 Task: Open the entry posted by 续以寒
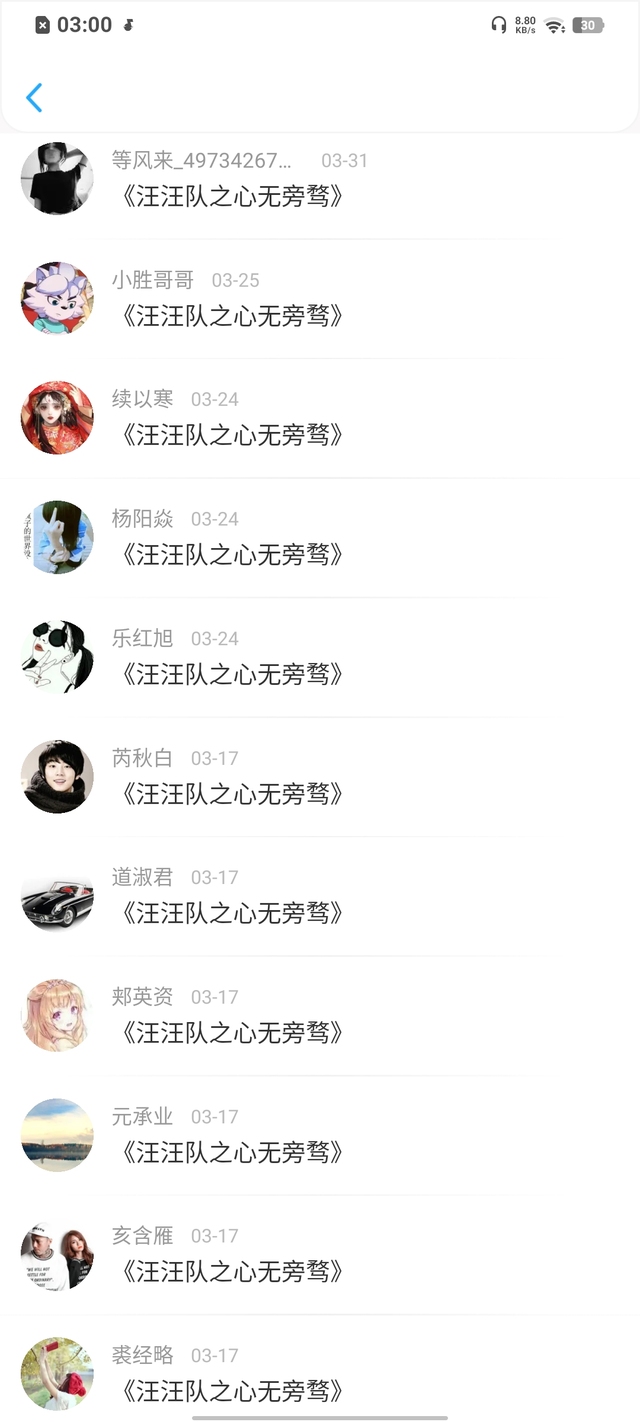[232, 435]
